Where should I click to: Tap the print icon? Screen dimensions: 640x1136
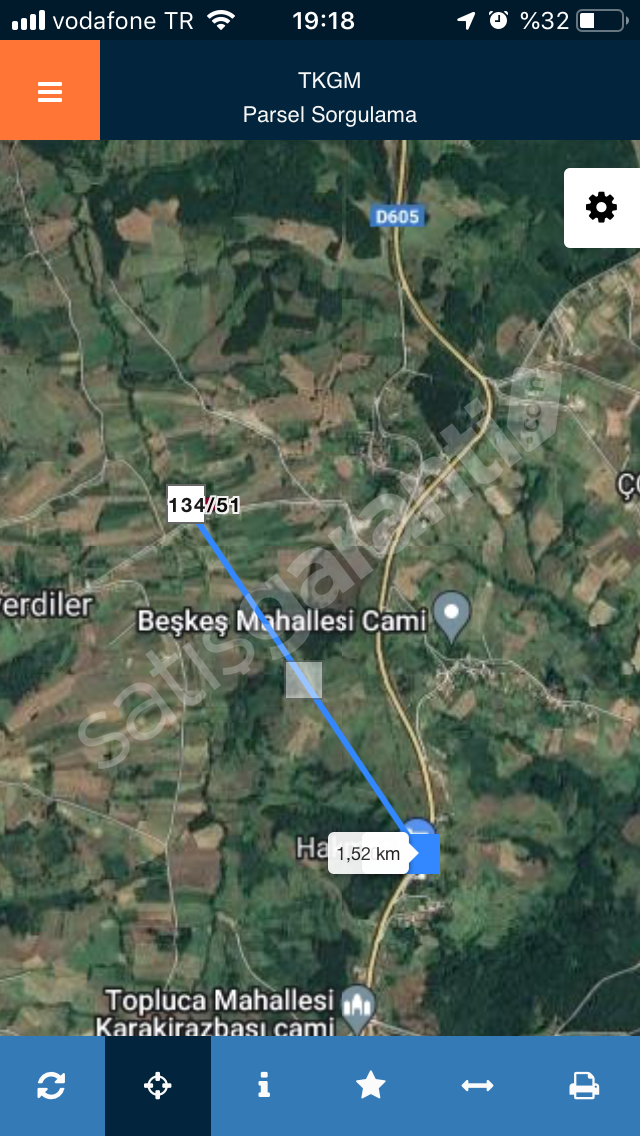pyautogui.click(x=583, y=1085)
